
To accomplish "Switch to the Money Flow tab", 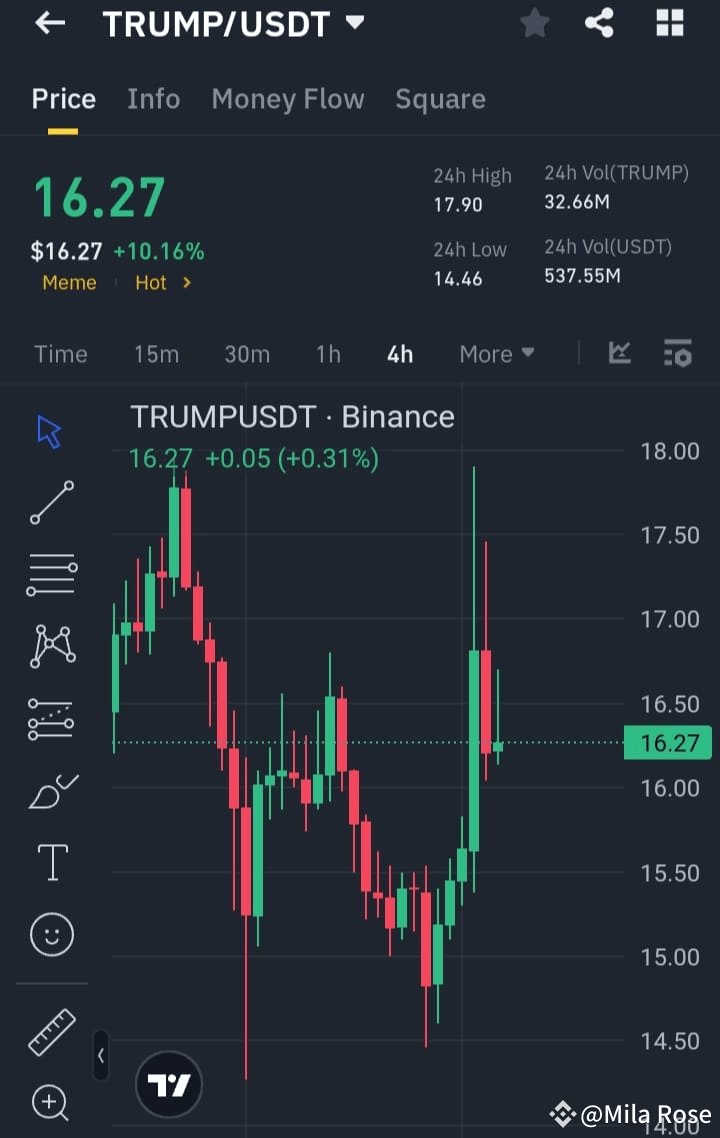I will (288, 99).
